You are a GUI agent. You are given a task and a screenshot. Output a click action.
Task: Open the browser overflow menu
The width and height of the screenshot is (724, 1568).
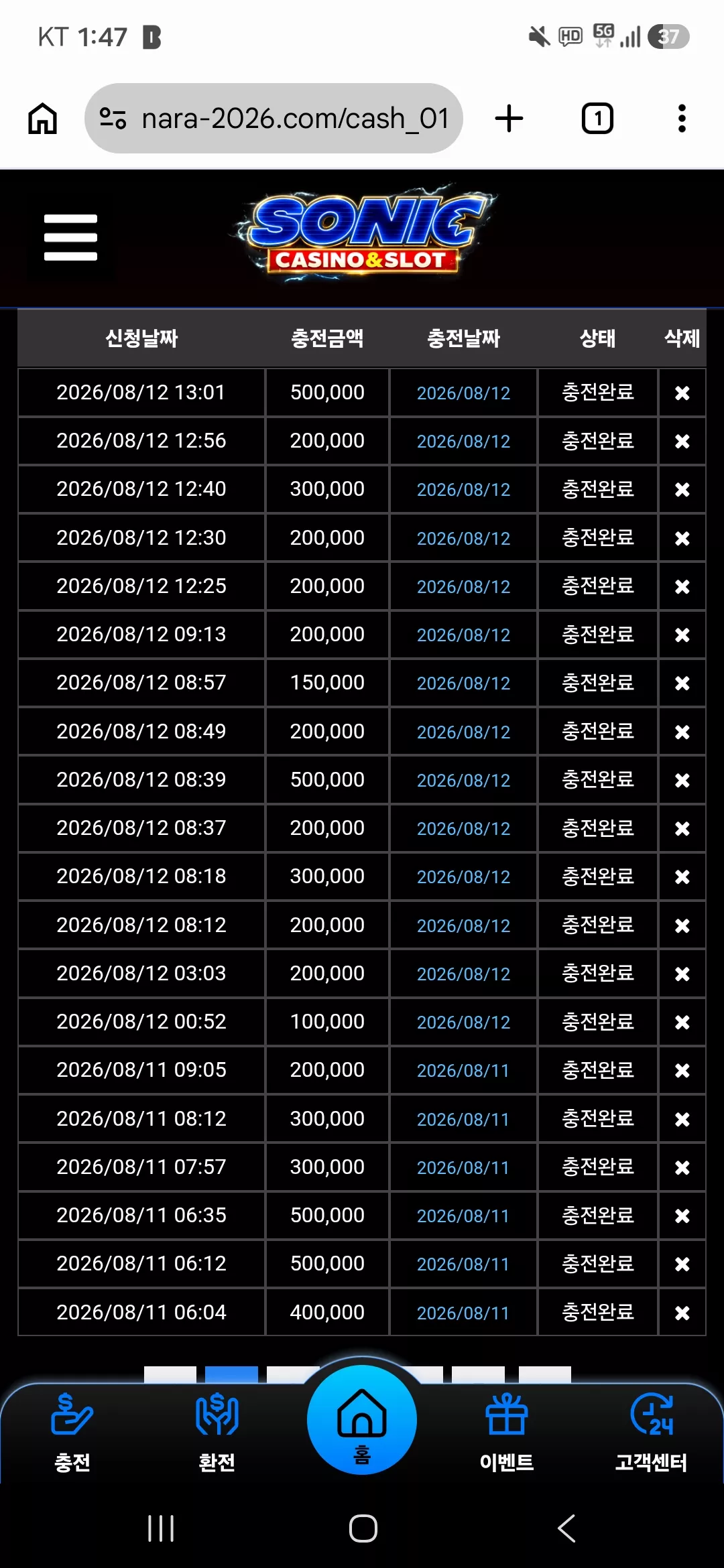[x=682, y=119]
